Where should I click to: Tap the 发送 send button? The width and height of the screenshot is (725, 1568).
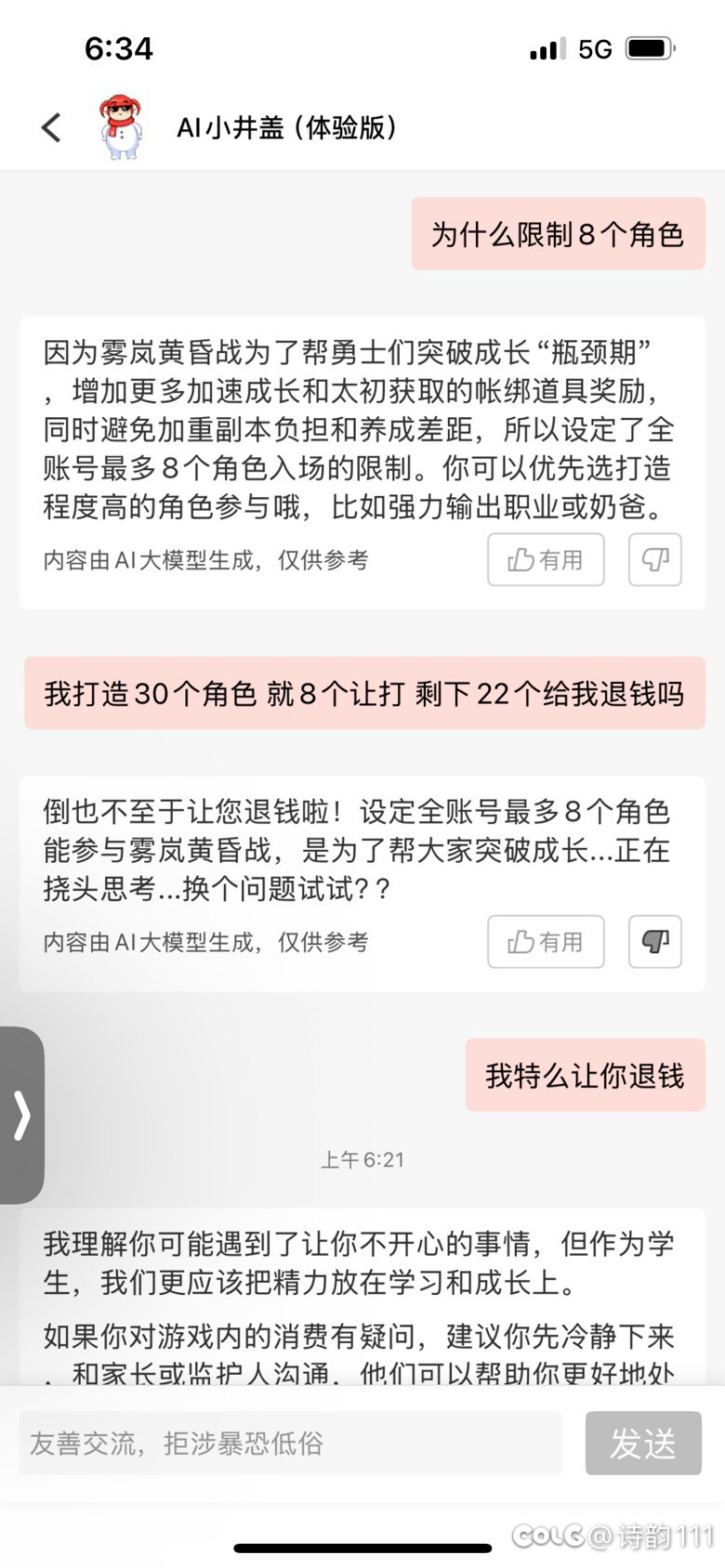click(x=642, y=1444)
